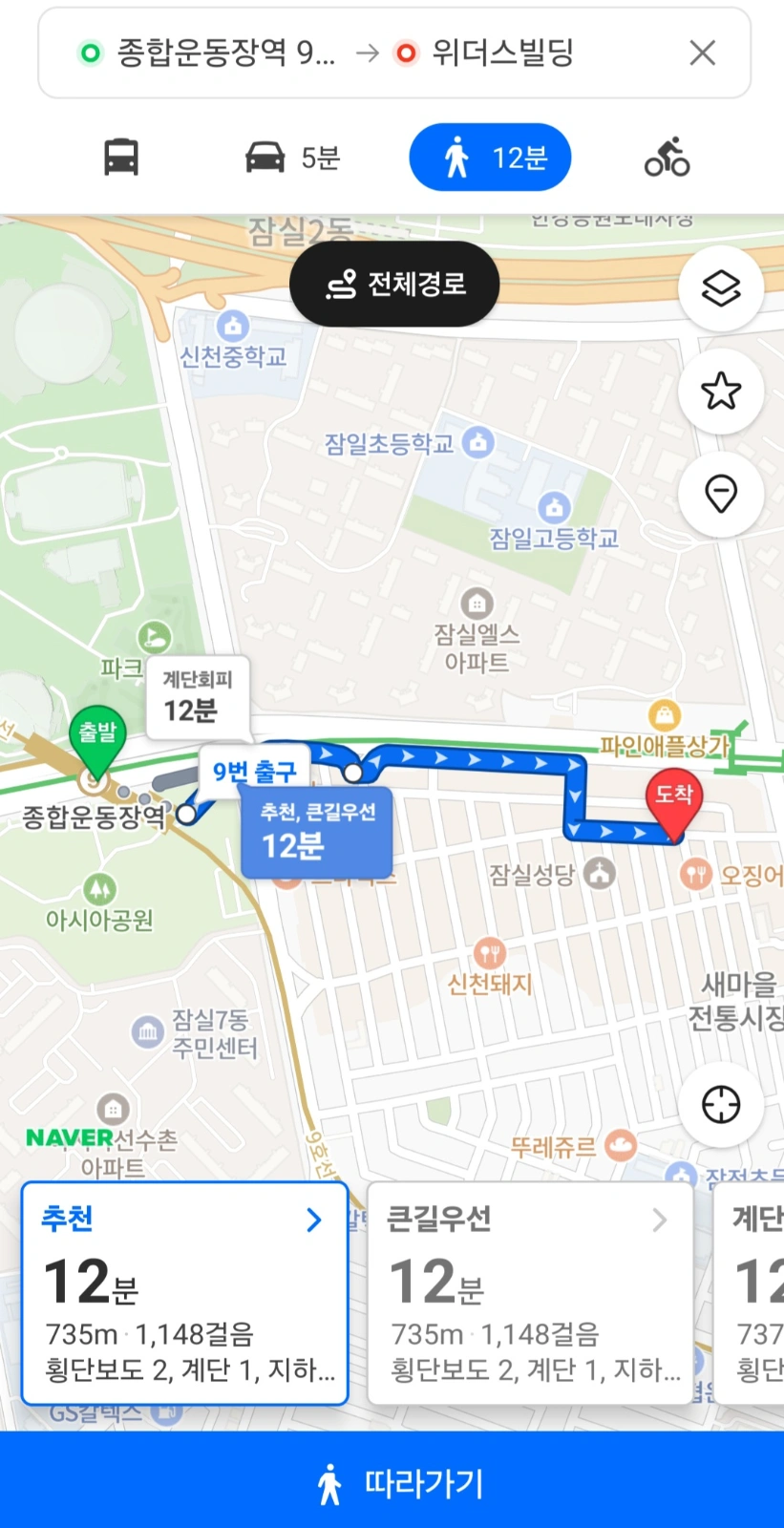This screenshot has width=784, height=1528.
Task: Open the partially visible 계단 route card
Action: 750,1293
